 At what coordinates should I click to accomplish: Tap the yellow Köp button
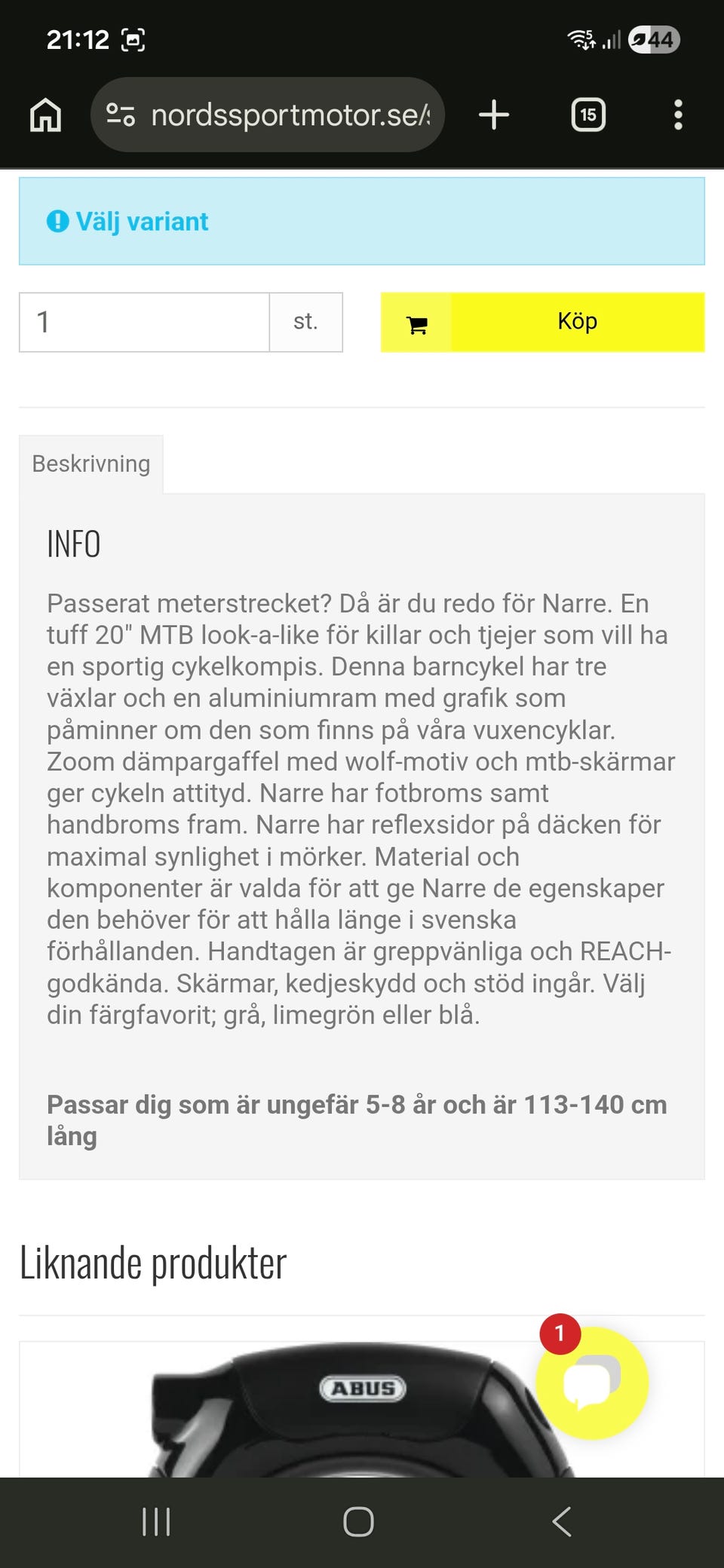click(542, 322)
